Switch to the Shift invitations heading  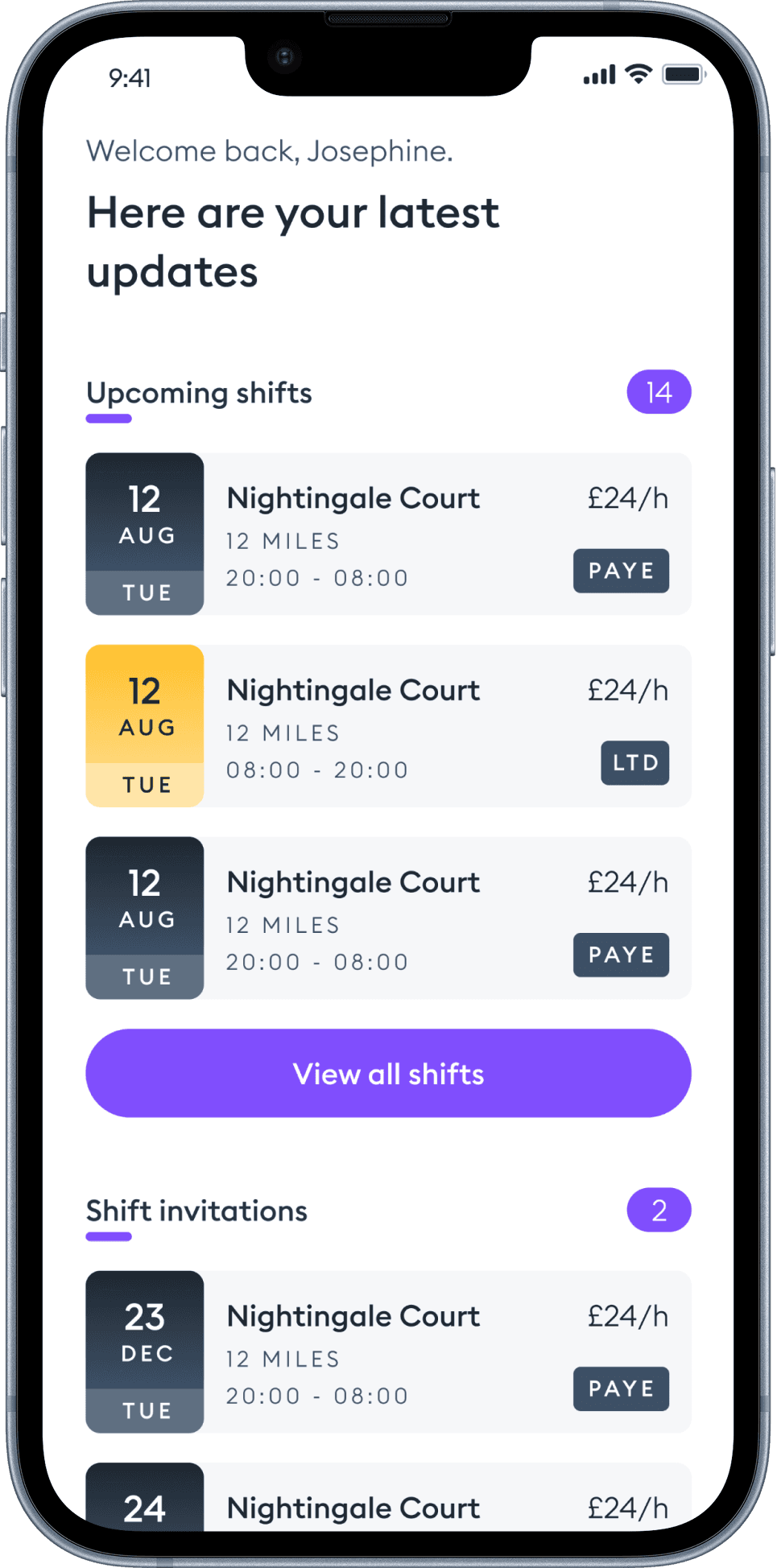click(x=196, y=1210)
